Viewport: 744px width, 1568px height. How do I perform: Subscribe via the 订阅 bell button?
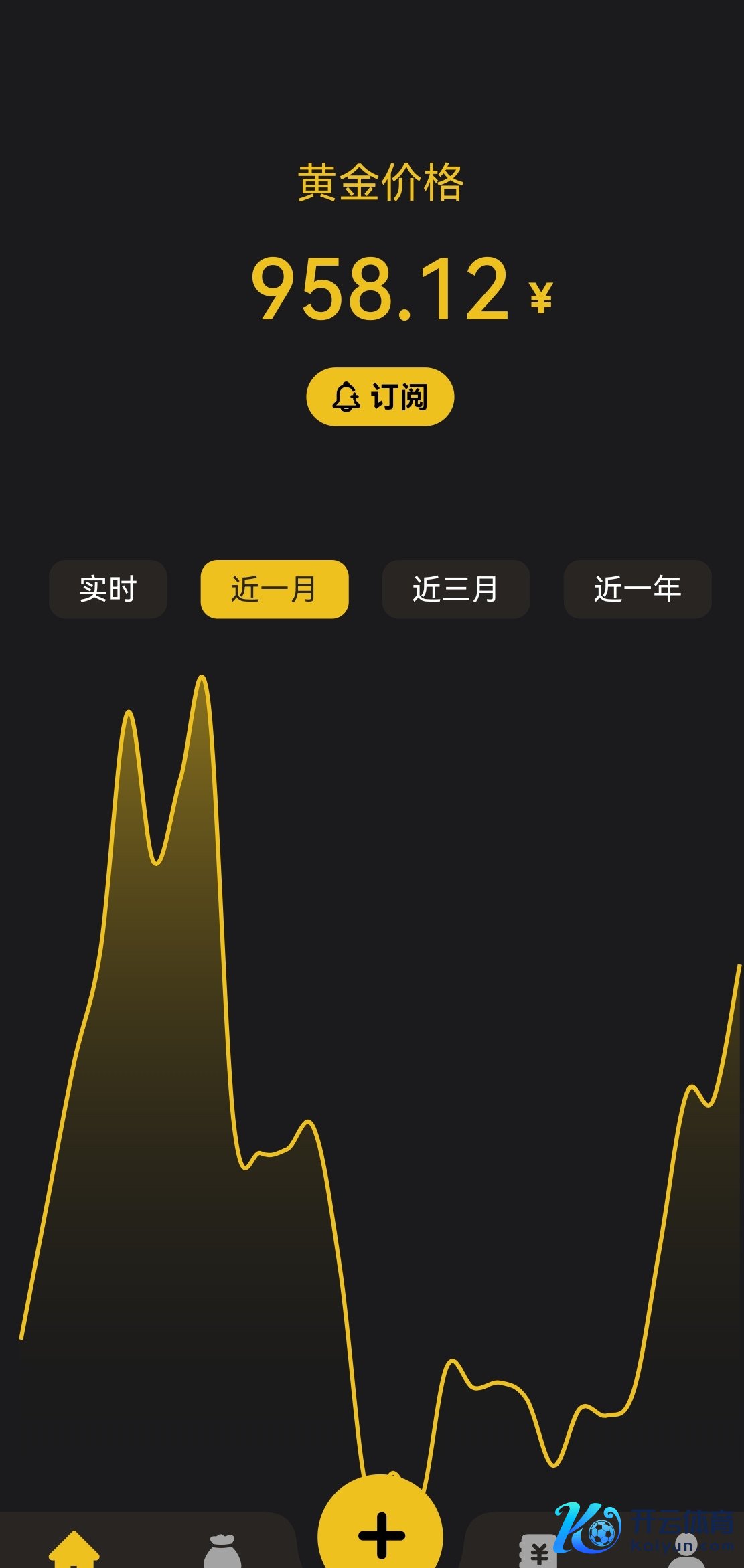click(x=380, y=397)
